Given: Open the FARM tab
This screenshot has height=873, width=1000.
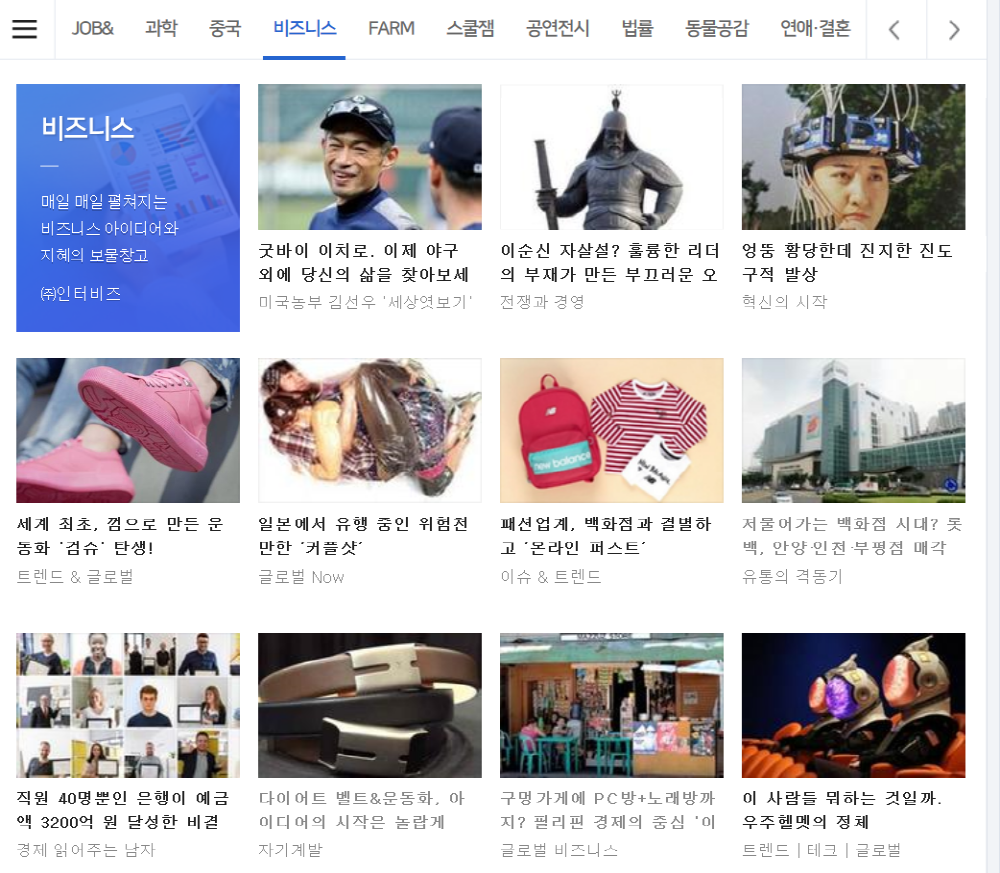Looking at the screenshot, I should coord(391,29).
